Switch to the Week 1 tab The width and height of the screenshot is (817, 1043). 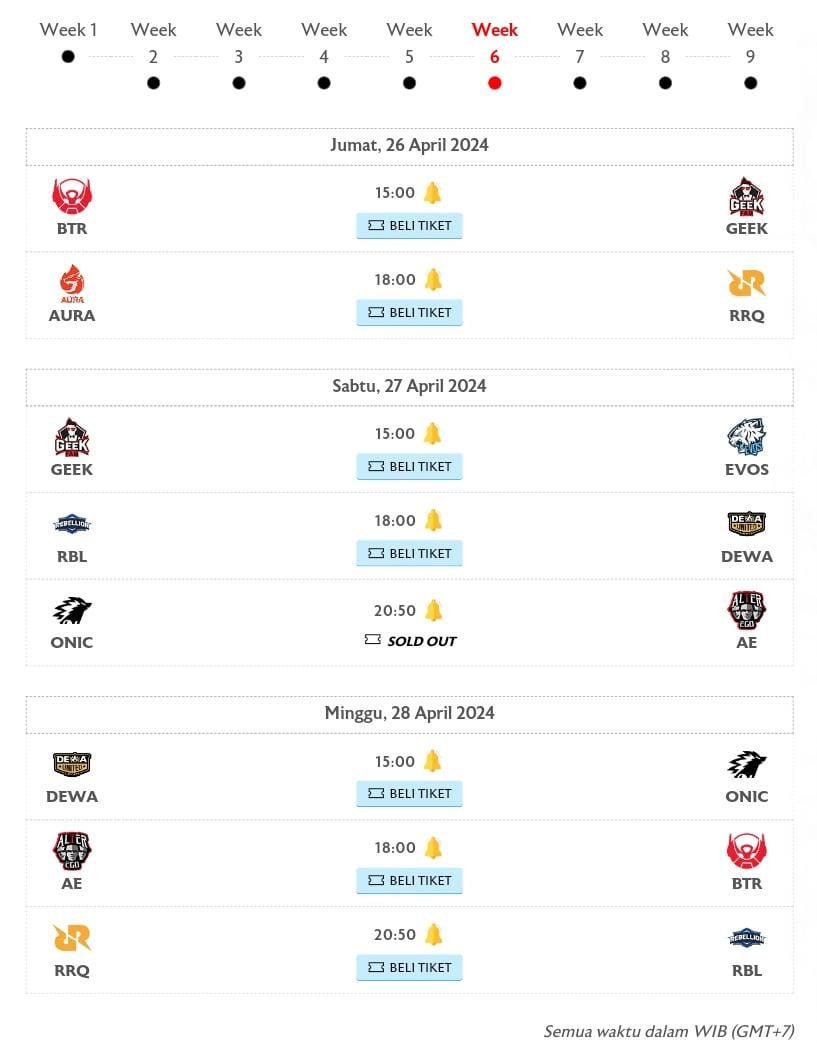[x=68, y=41]
